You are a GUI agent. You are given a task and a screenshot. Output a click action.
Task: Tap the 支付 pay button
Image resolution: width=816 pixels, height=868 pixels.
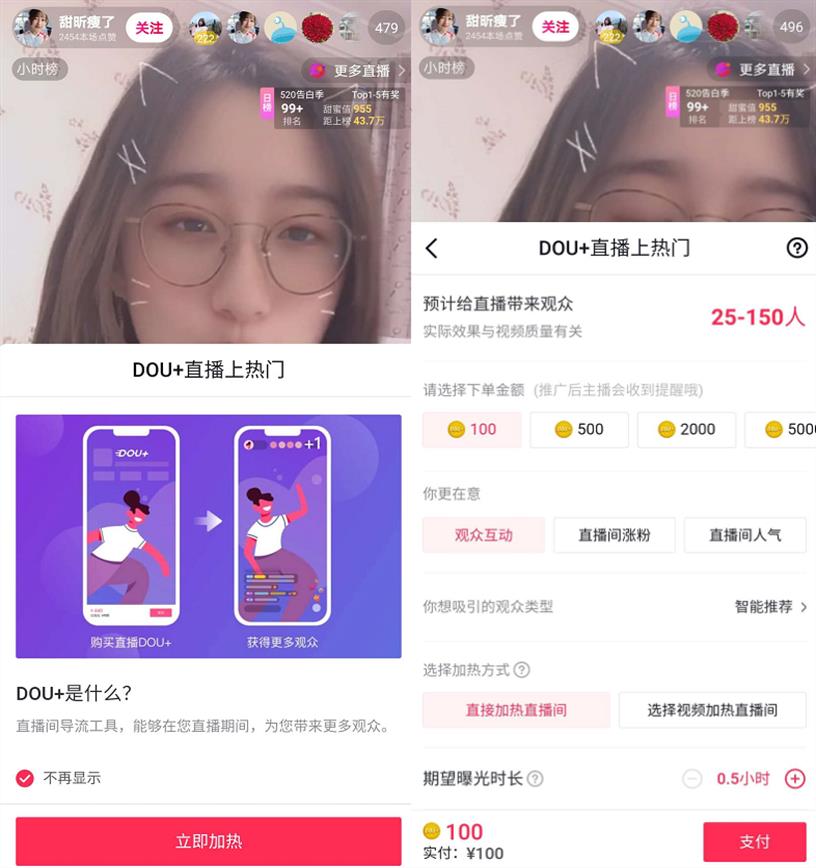(754, 841)
